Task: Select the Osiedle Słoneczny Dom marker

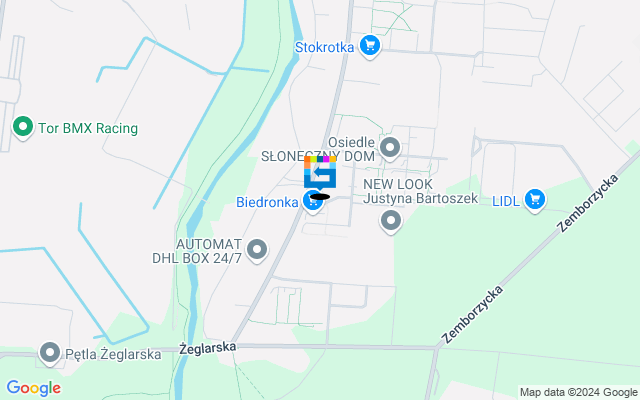Action: tap(390, 149)
